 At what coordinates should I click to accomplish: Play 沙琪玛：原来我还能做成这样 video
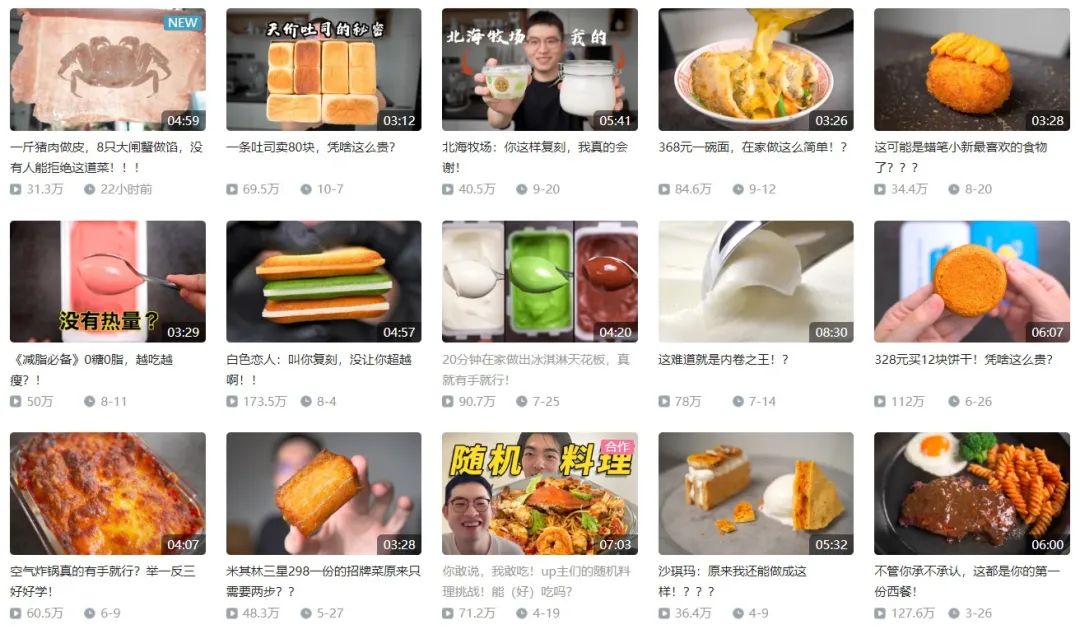coord(755,493)
